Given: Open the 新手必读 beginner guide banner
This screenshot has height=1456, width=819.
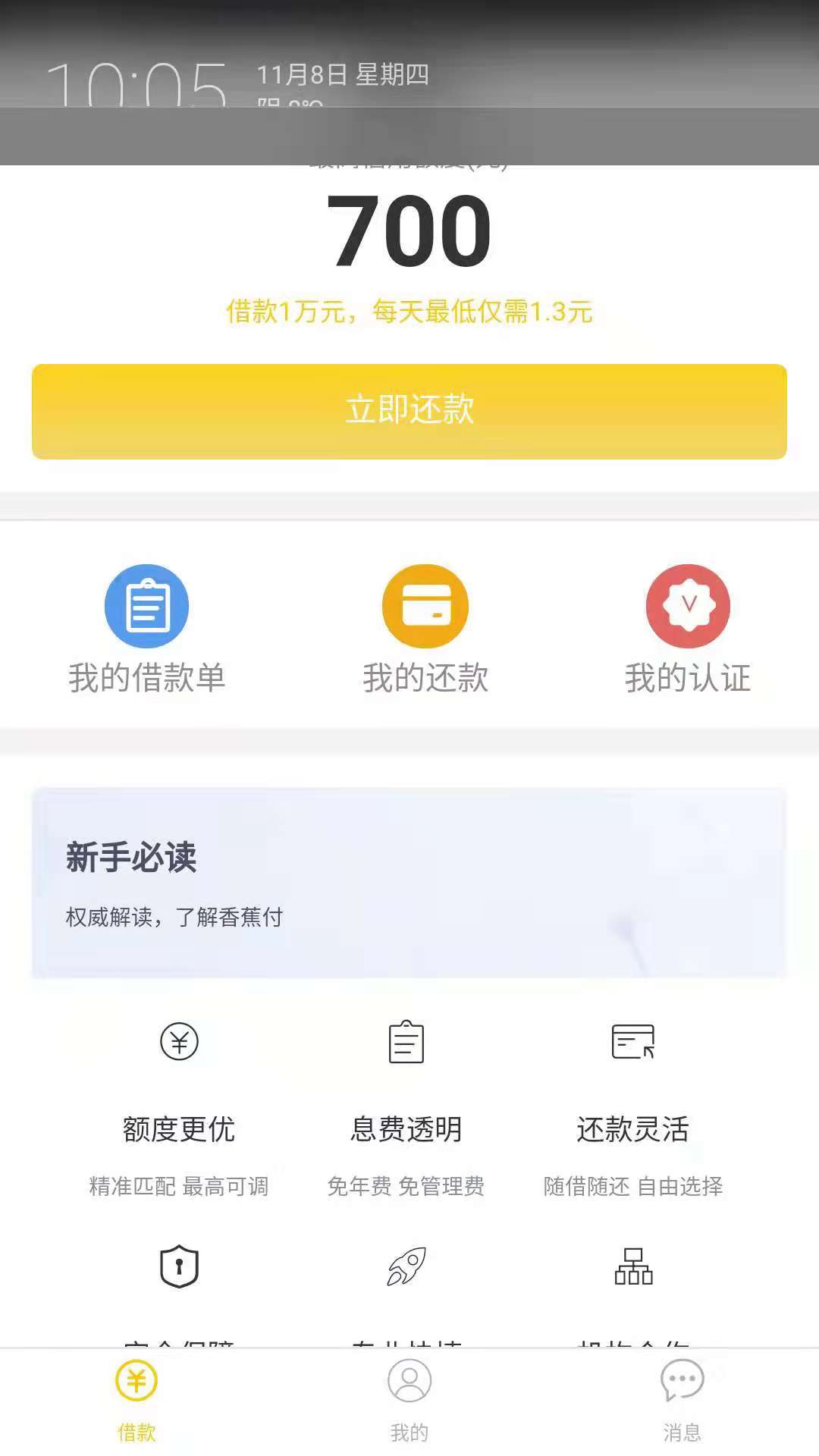Looking at the screenshot, I should (x=409, y=883).
